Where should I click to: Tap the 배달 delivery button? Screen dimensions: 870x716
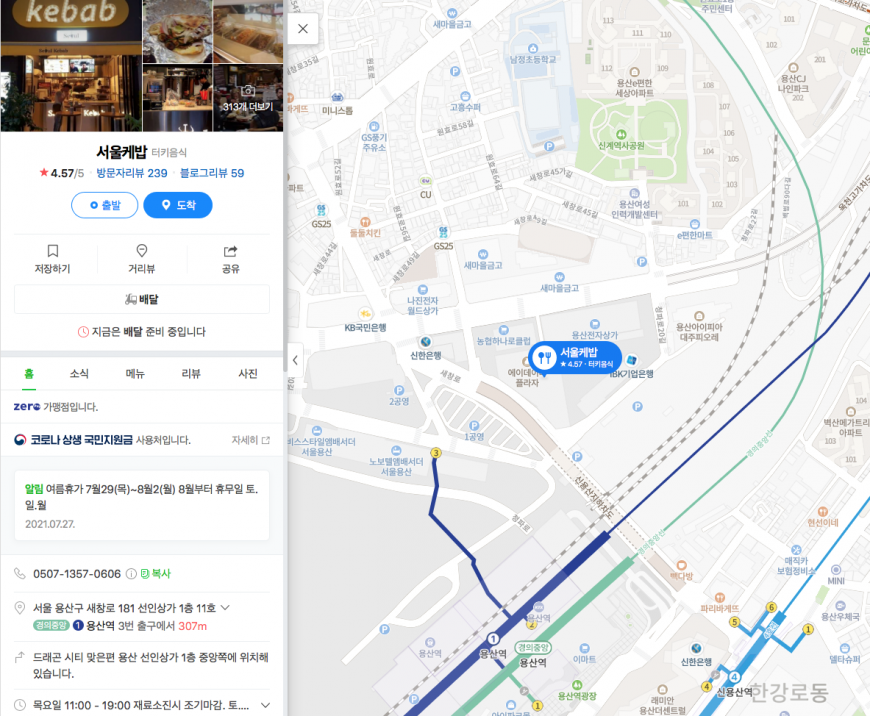point(141,299)
